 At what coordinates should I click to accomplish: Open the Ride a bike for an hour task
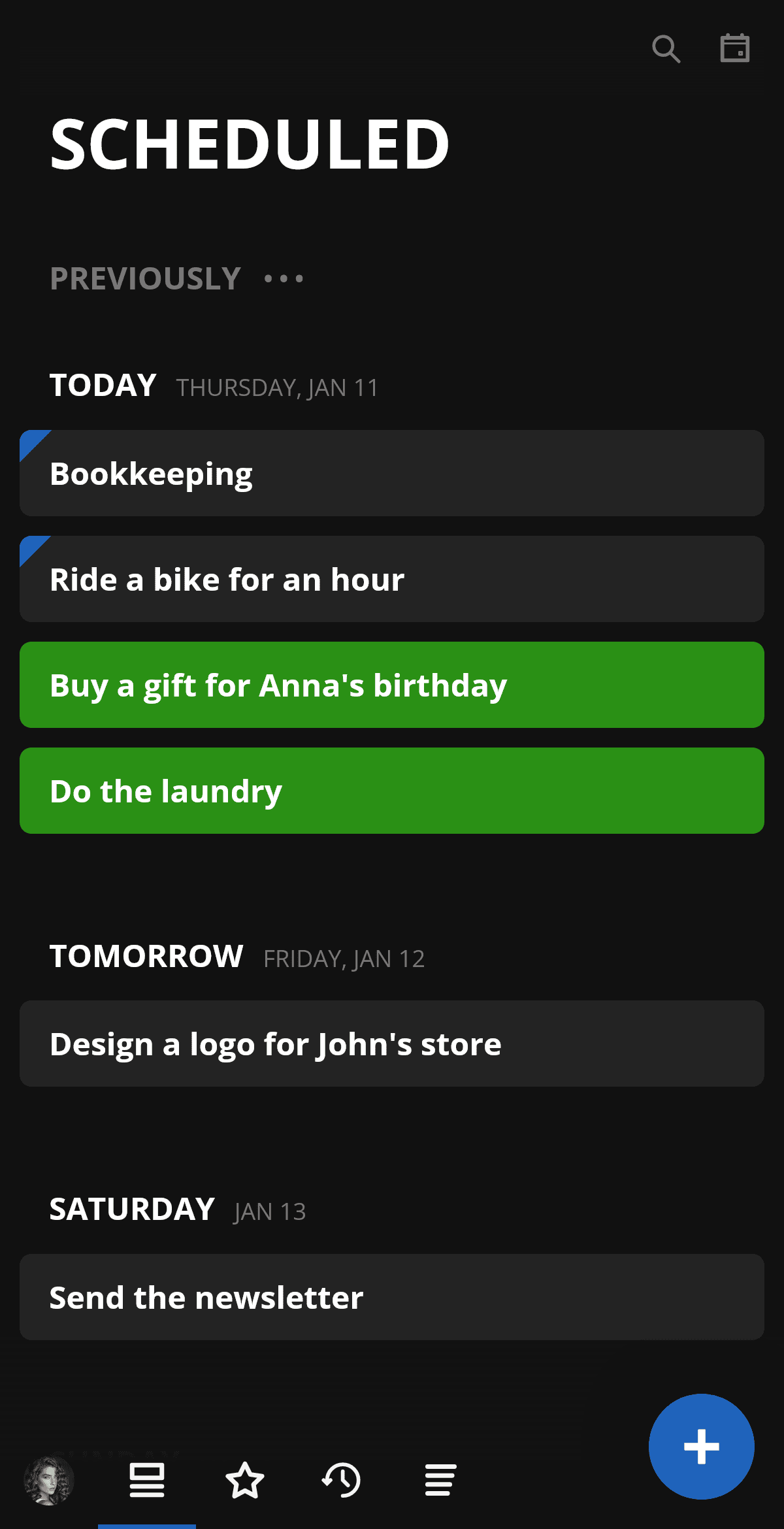(392, 579)
